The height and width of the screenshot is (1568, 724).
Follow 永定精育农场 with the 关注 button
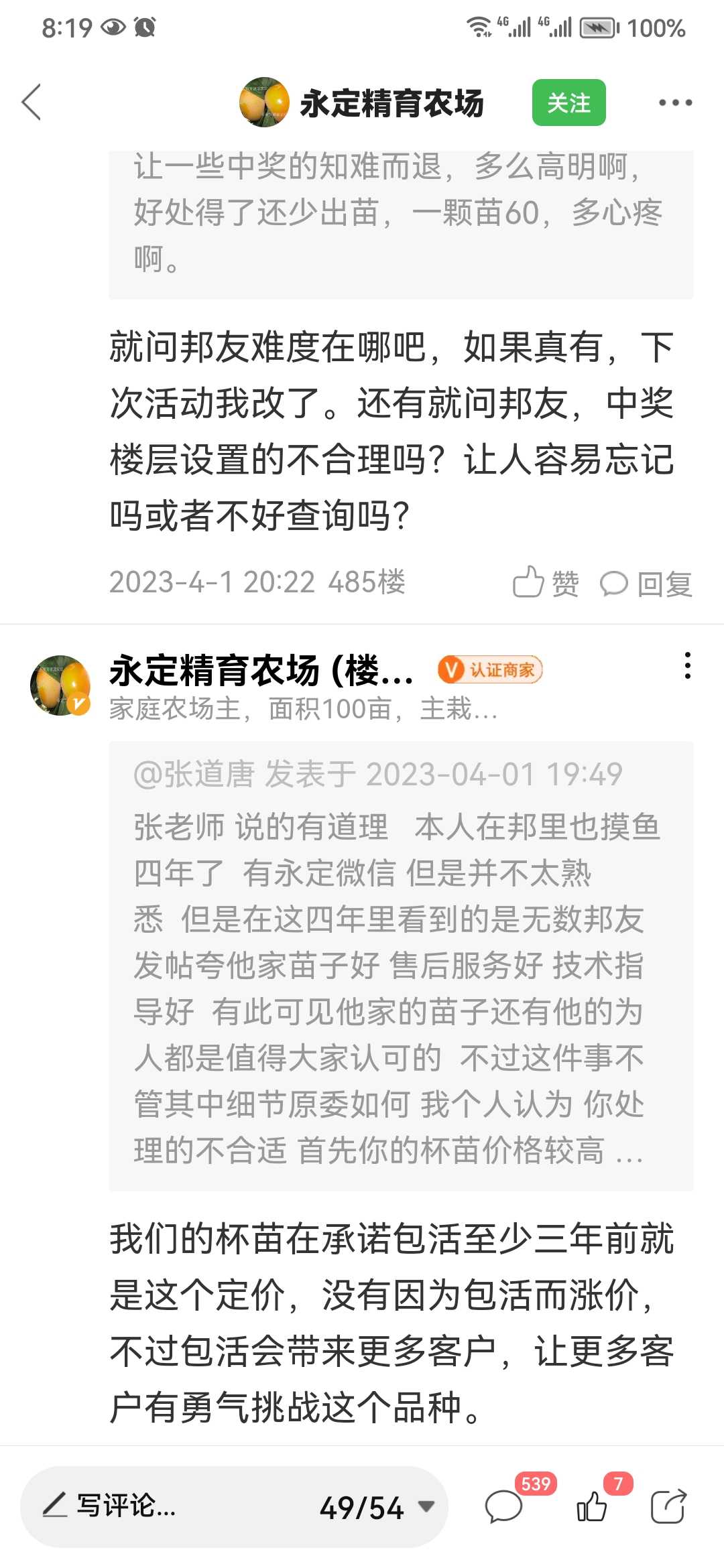pyautogui.click(x=568, y=103)
